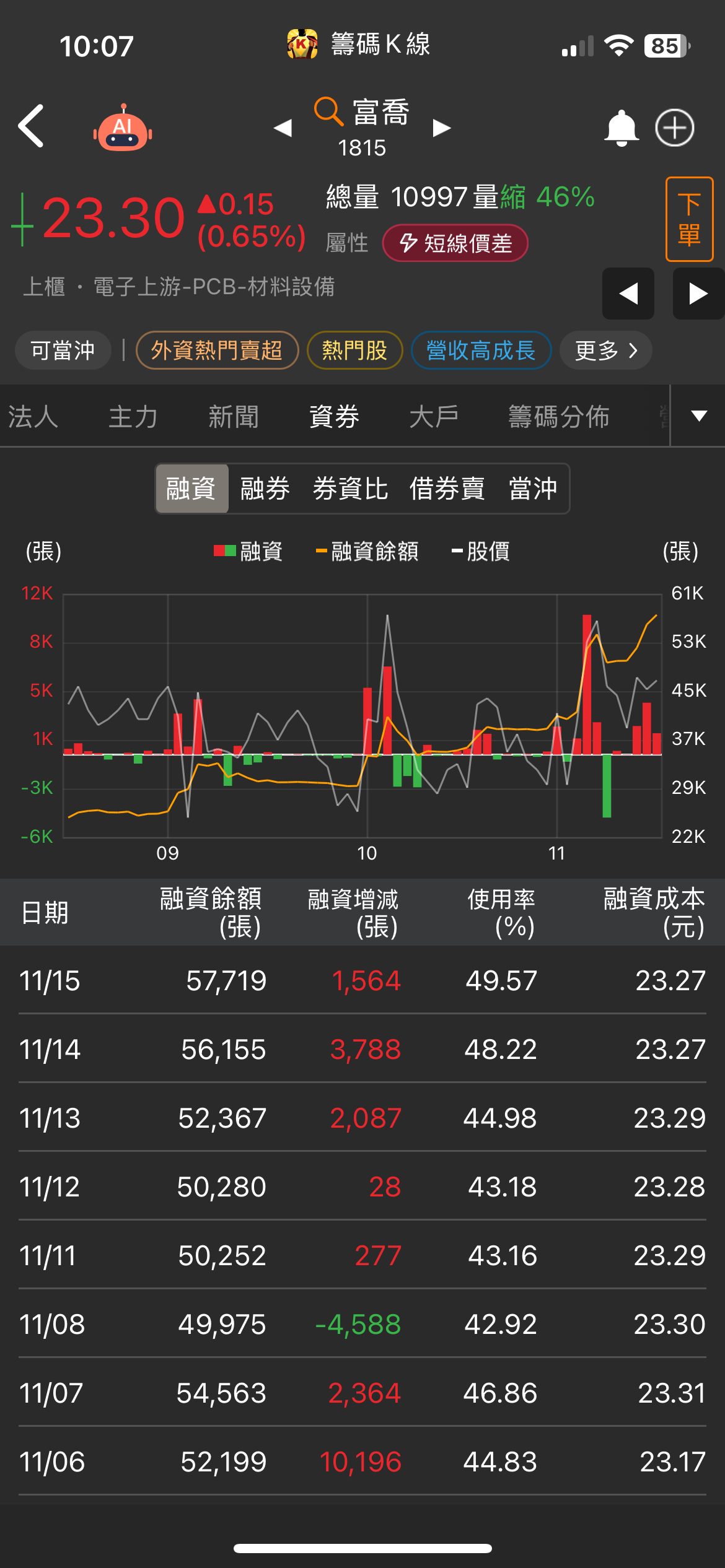The height and width of the screenshot is (1568, 725).
Task: Switch to the 法人 tab
Action: (33, 416)
